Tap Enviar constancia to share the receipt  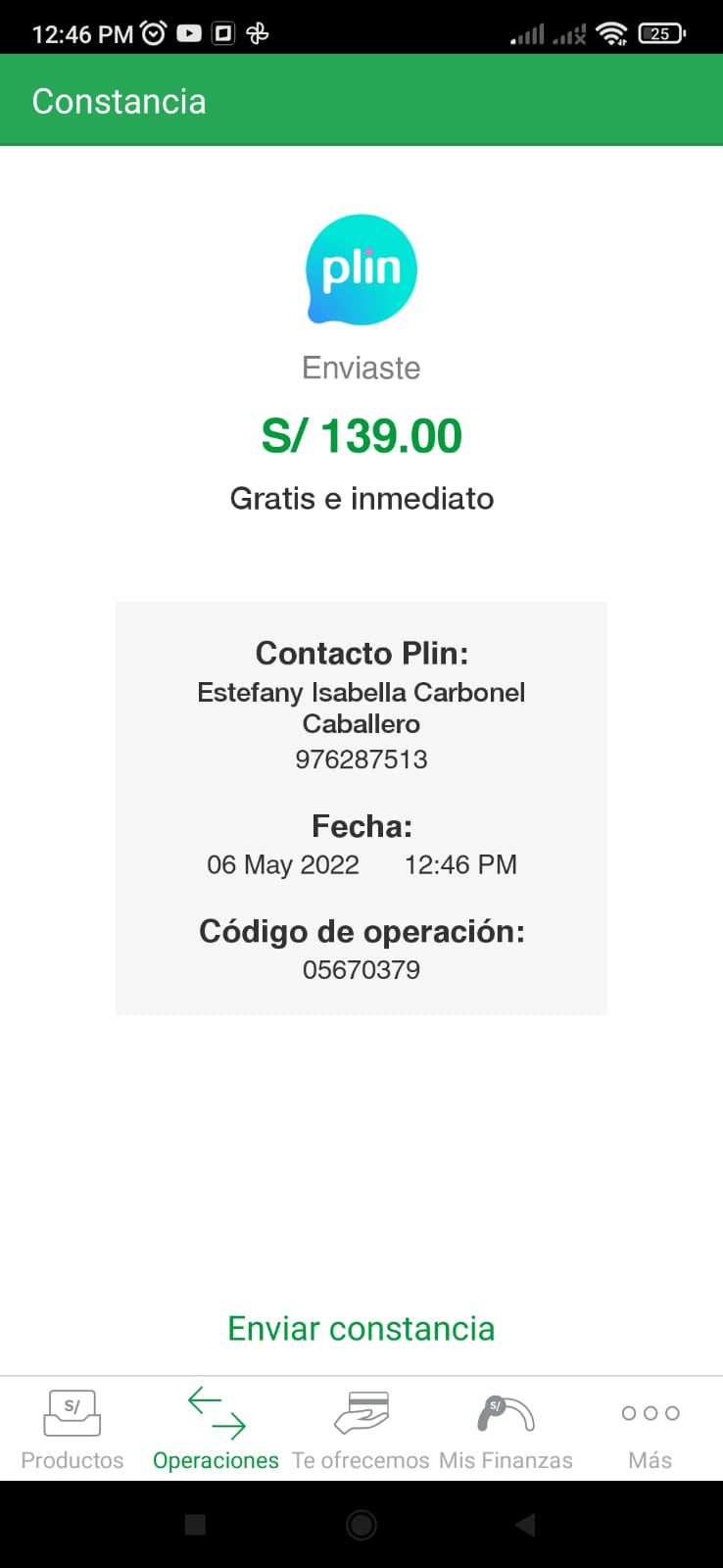(x=361, y=1328)
